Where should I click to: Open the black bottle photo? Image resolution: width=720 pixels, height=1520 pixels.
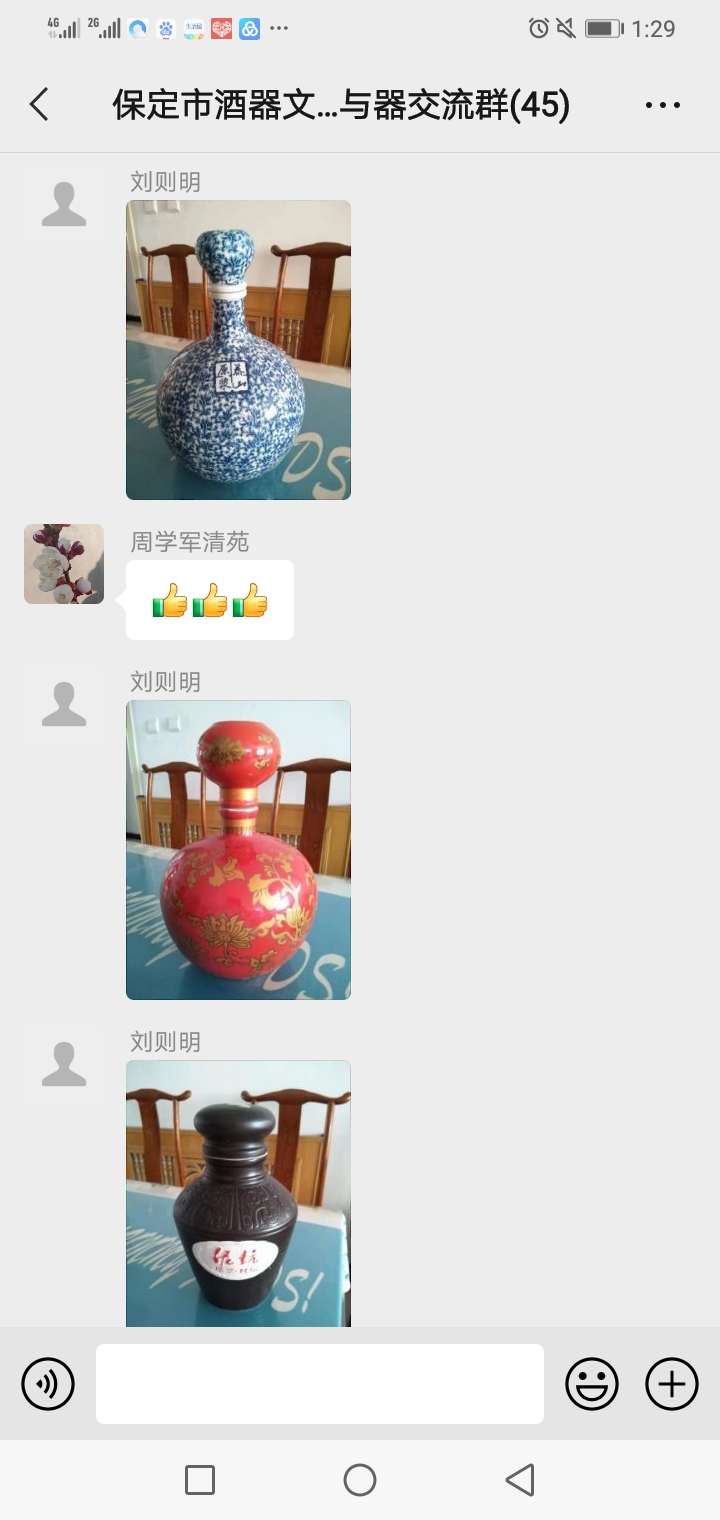pyautogui.click(x=238, y=1195)
